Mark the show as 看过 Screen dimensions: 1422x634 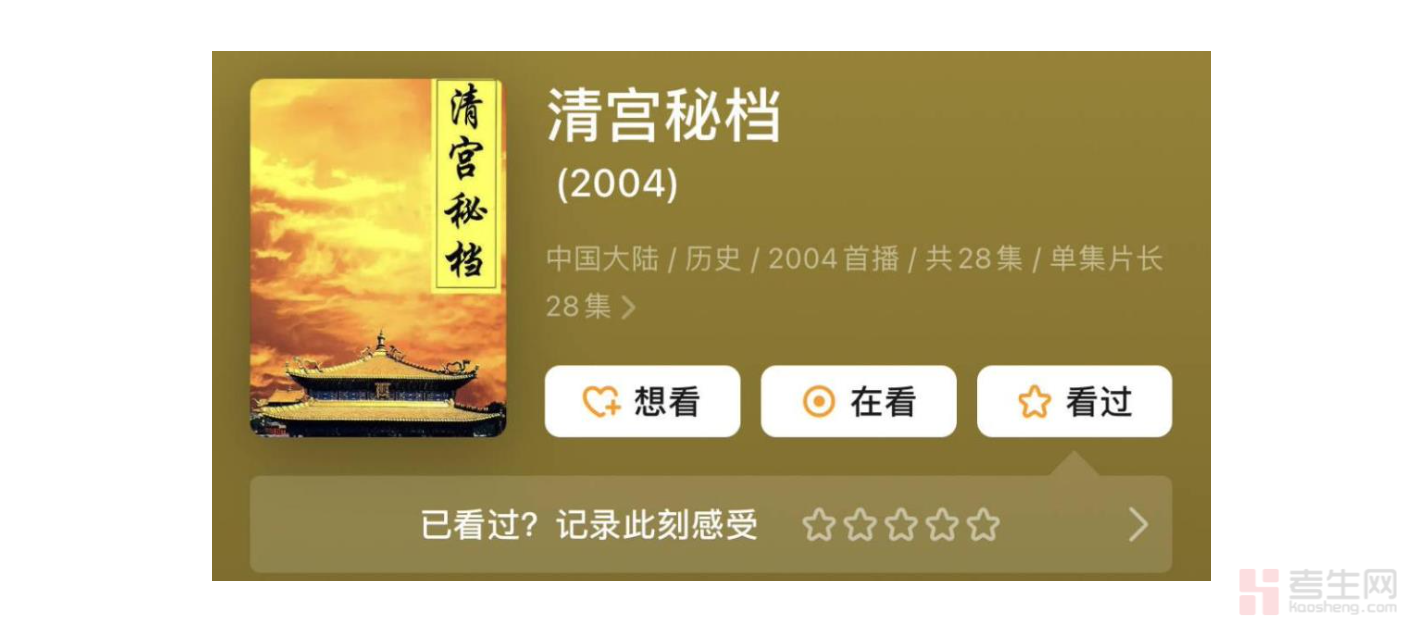(1073, 402)
